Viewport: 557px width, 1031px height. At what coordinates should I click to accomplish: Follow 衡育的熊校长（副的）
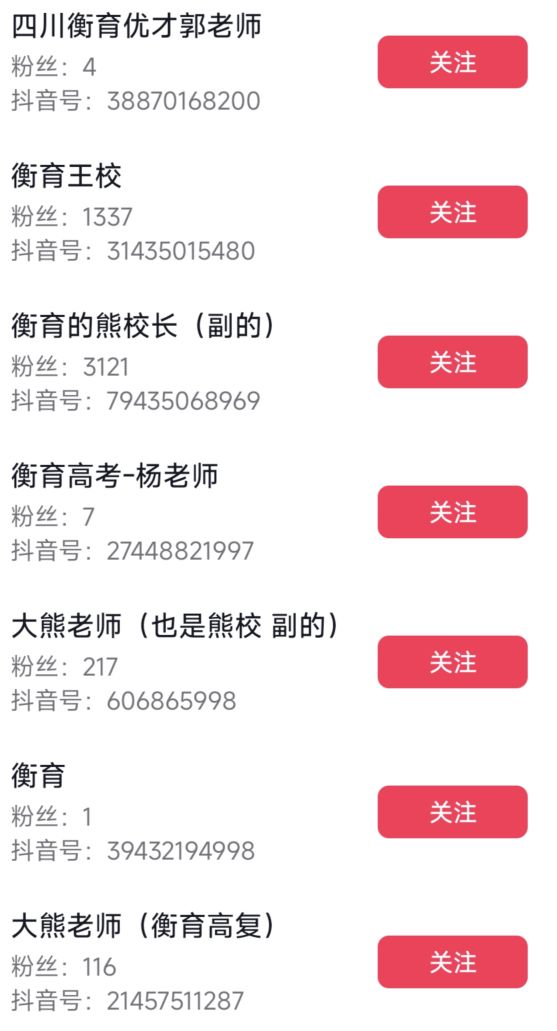pos(452,362)
